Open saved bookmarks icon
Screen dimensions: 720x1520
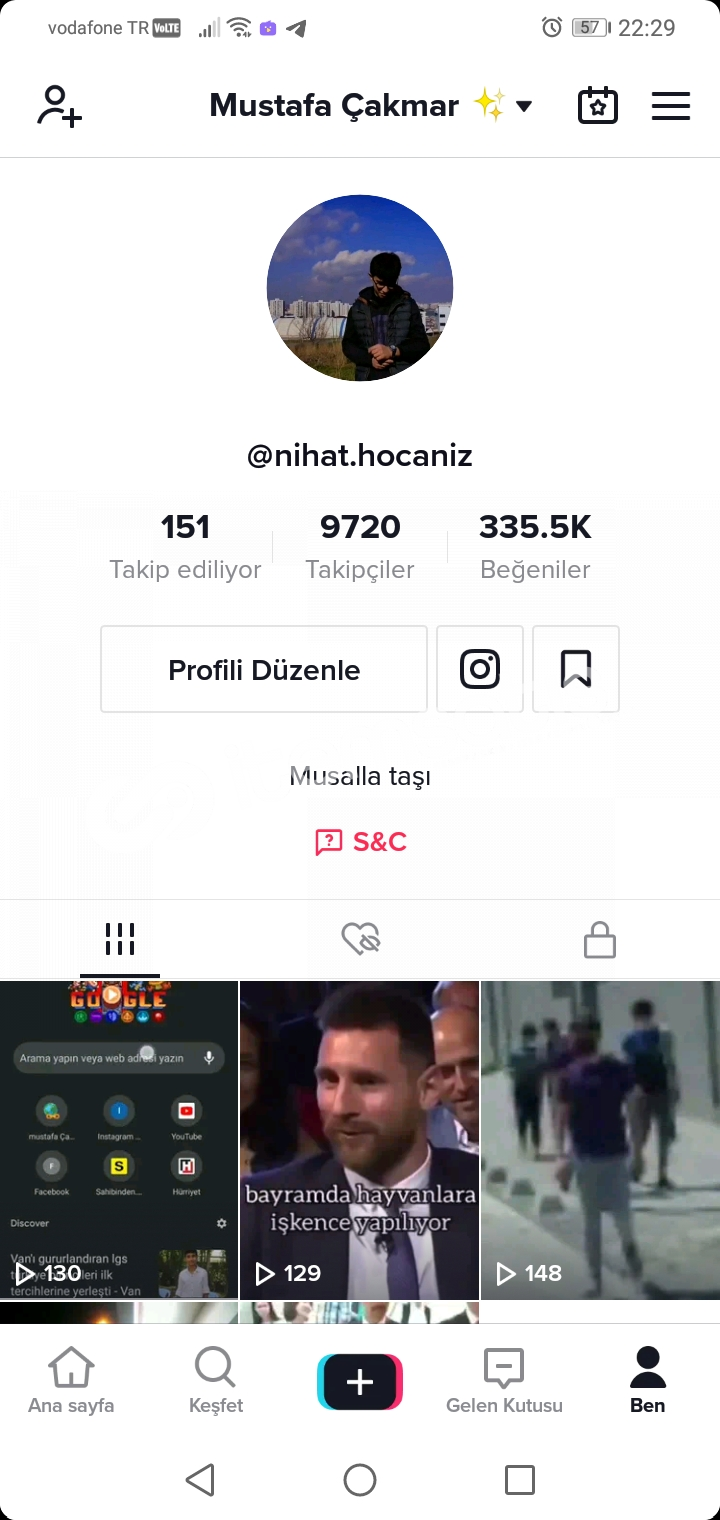(x=576, y=669)
